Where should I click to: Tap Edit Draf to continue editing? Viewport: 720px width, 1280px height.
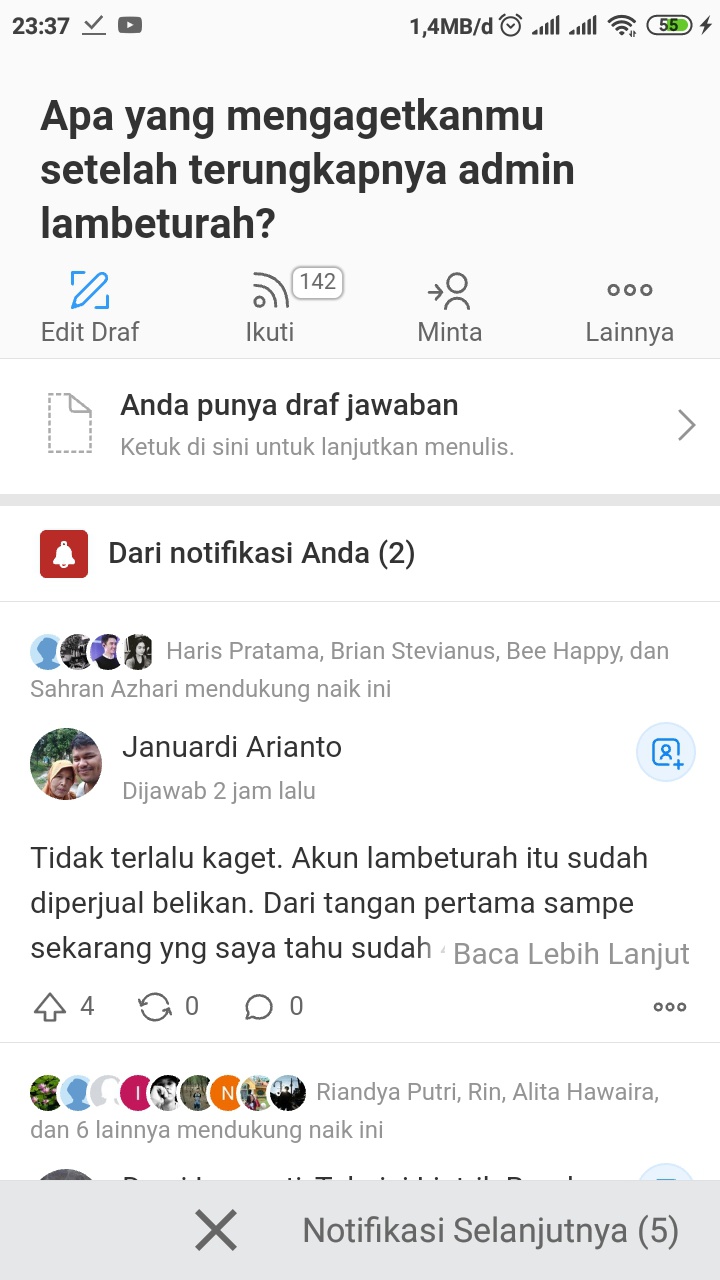click(90, 307)
